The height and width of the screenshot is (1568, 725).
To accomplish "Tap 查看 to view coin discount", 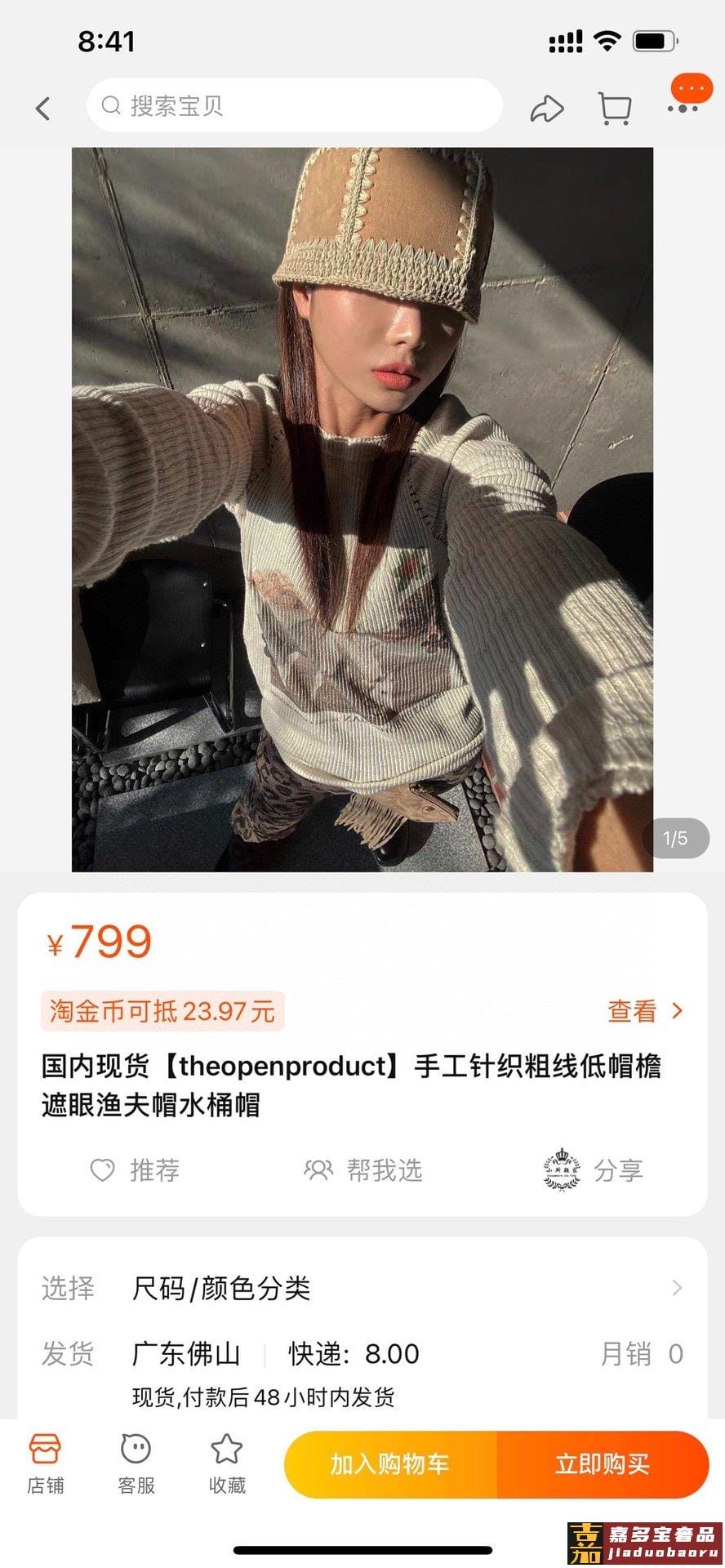I will click(x=643, y=1011).
